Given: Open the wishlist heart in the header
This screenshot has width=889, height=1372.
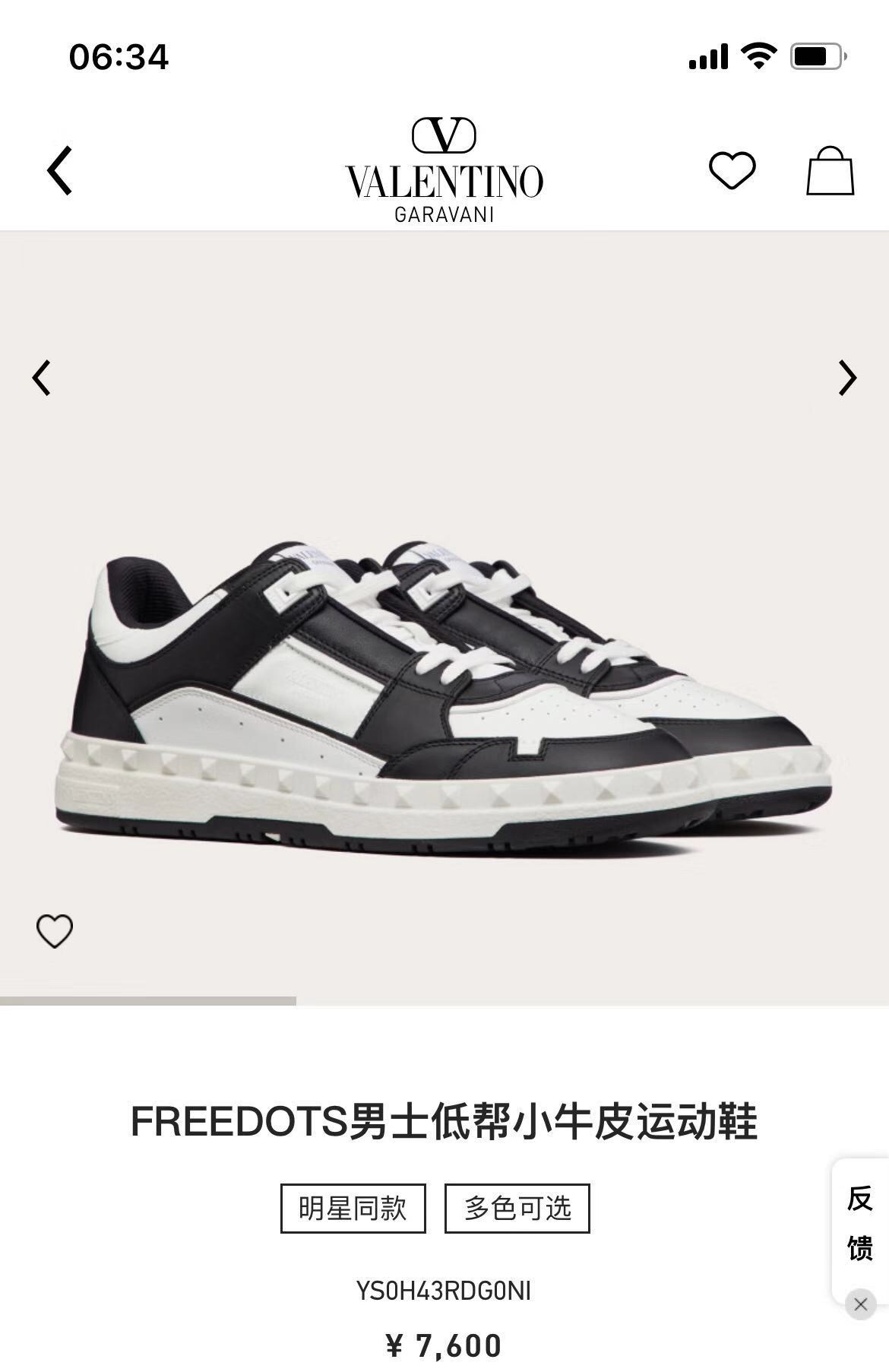Looking at the screenshot, I should (732, 170).
